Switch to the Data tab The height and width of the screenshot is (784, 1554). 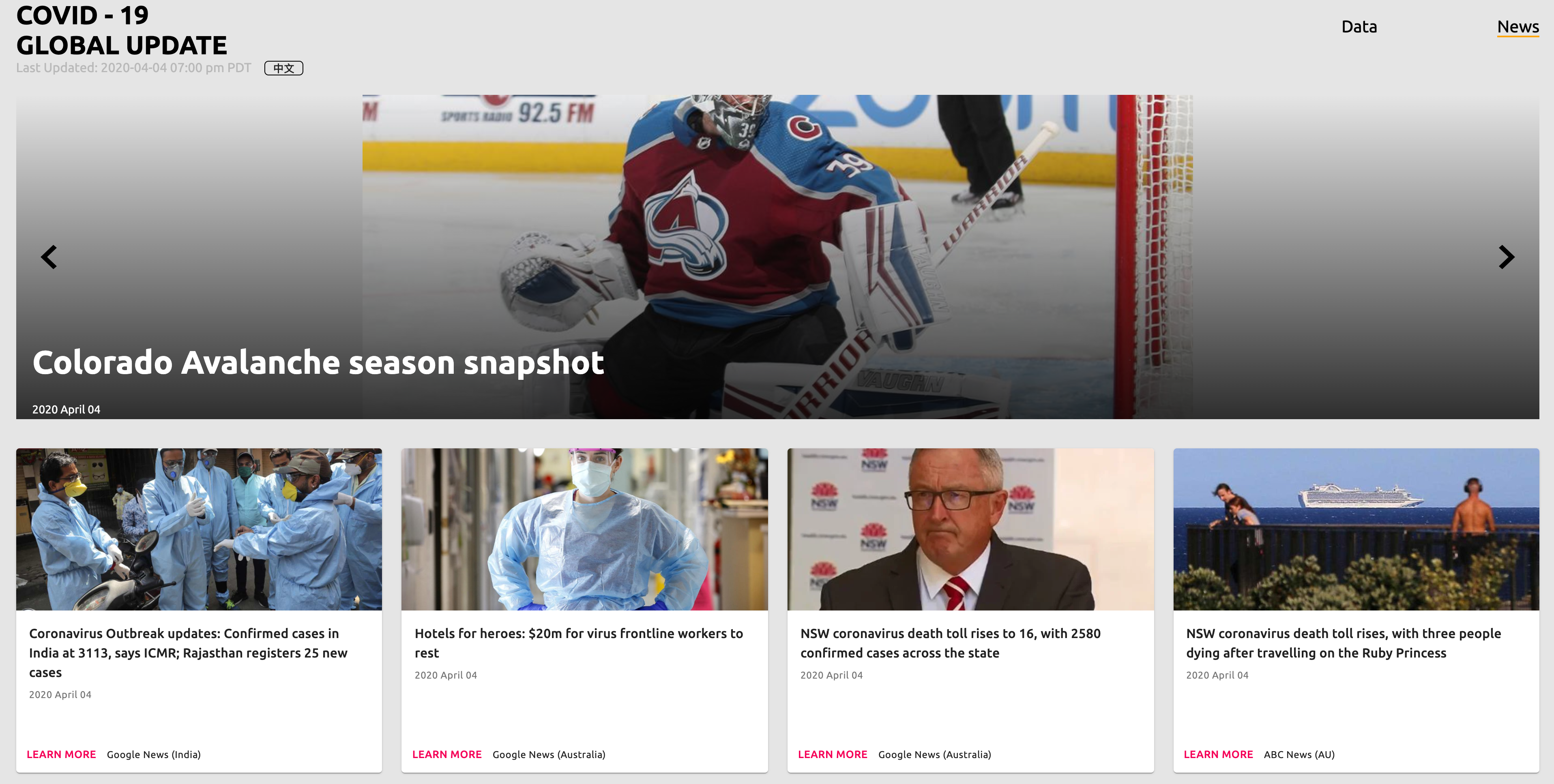(x=1359, y=26)
